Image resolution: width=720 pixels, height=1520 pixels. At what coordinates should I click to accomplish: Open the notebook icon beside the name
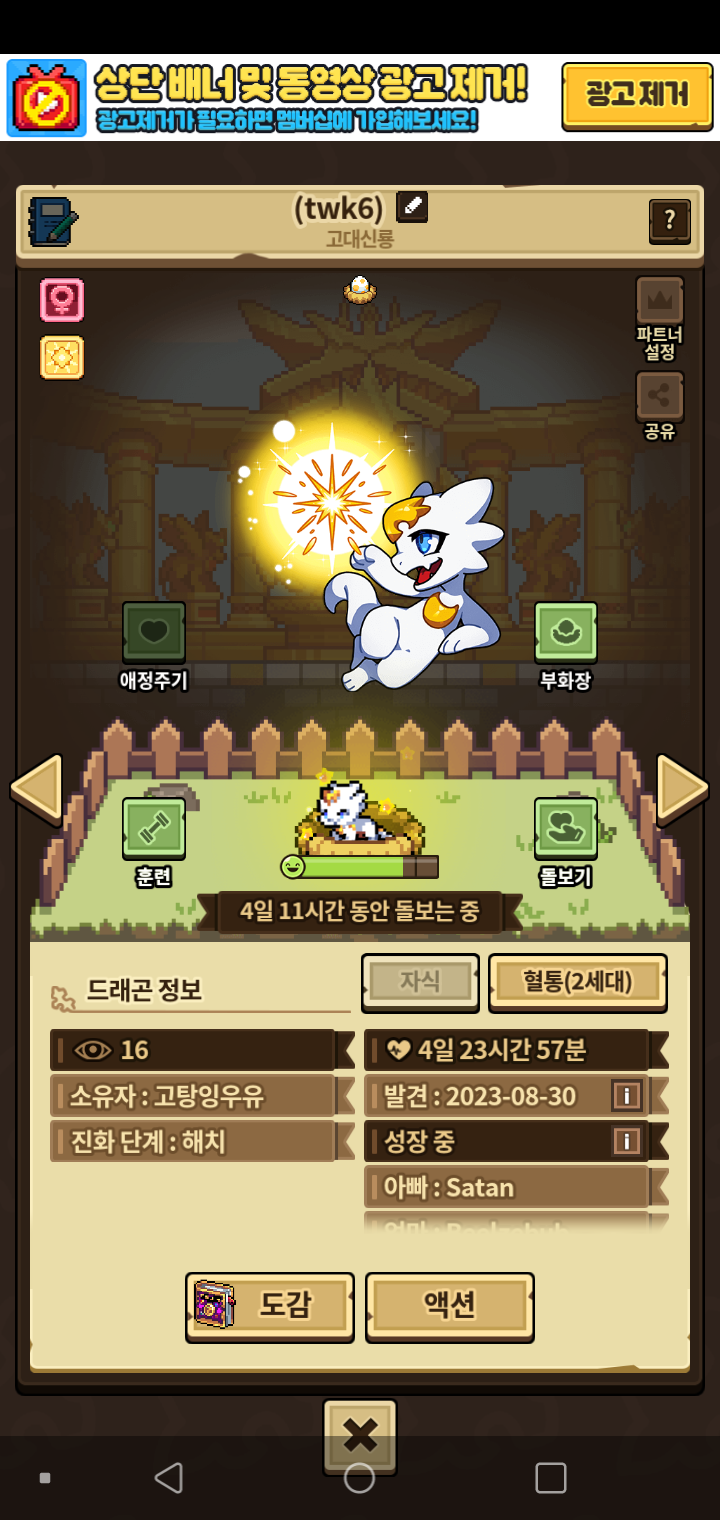53,221
